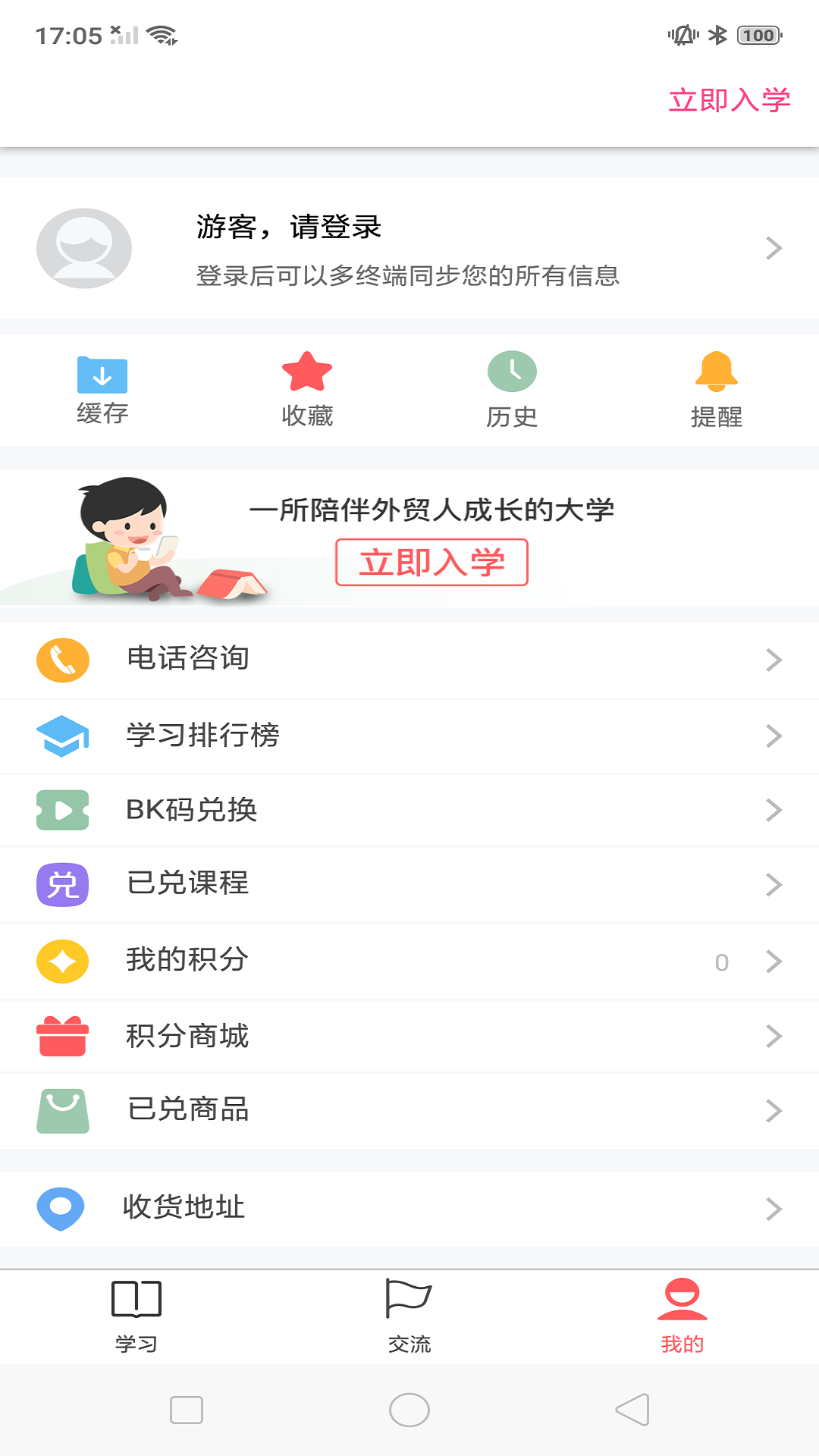Open 收货地址 shipping address
Image resolution: width=819 pixels, height=1456 pixels.
pos(409,1208)
